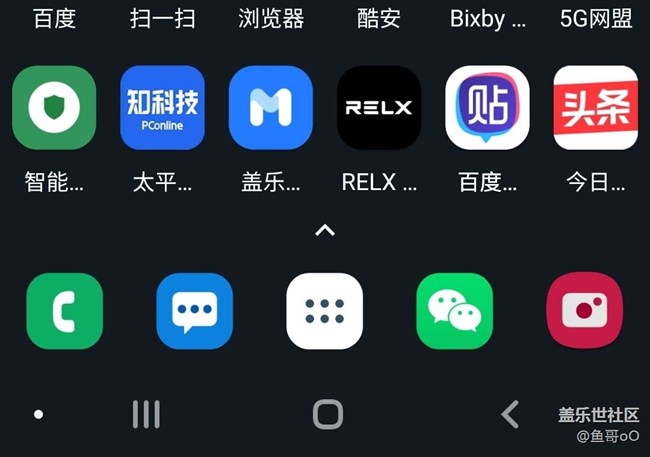Open the 扫一扫 scanner app
Screen dimensions: 650x457
click(162, 18)
